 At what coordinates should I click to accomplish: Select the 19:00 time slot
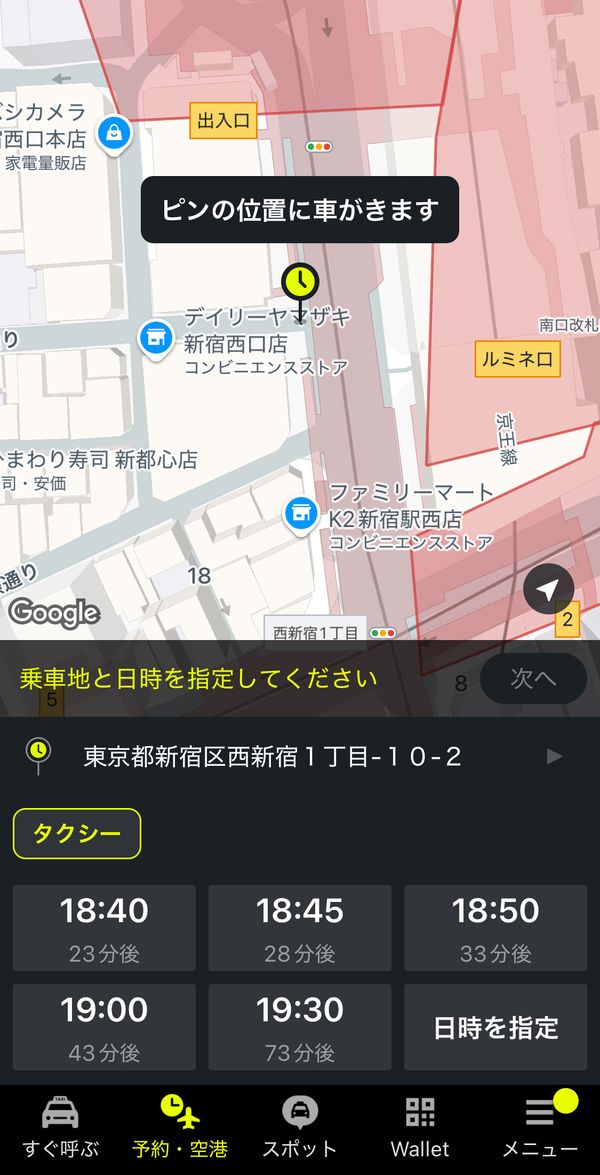click(104, 1027)
